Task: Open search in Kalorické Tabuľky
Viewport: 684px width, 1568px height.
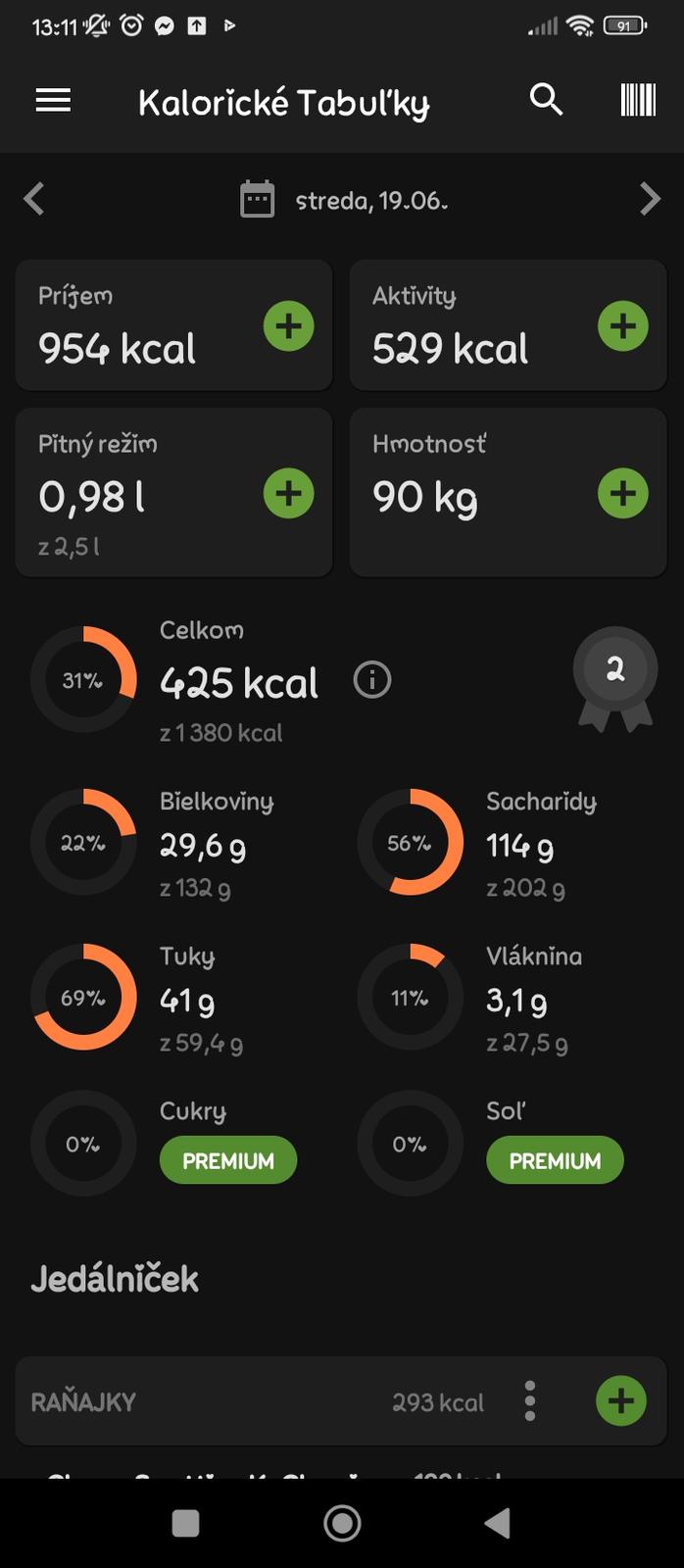Action: point(546,100)
